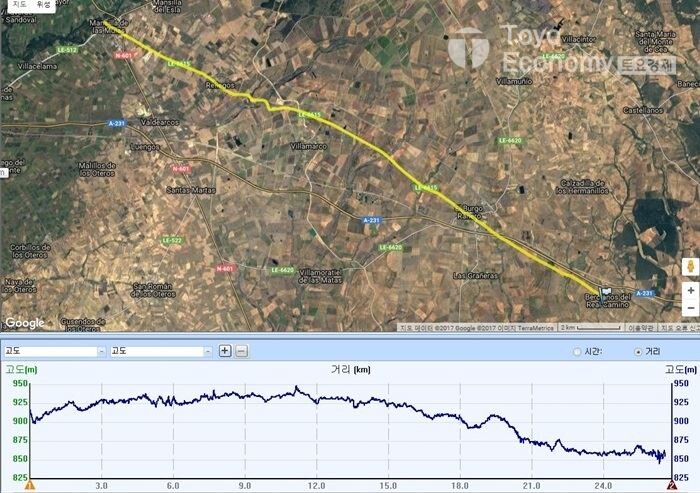This screenshot has width=700, height=493.
Task: Switch the map to 위성 satellite view
Action: click(x=43, y=5)
